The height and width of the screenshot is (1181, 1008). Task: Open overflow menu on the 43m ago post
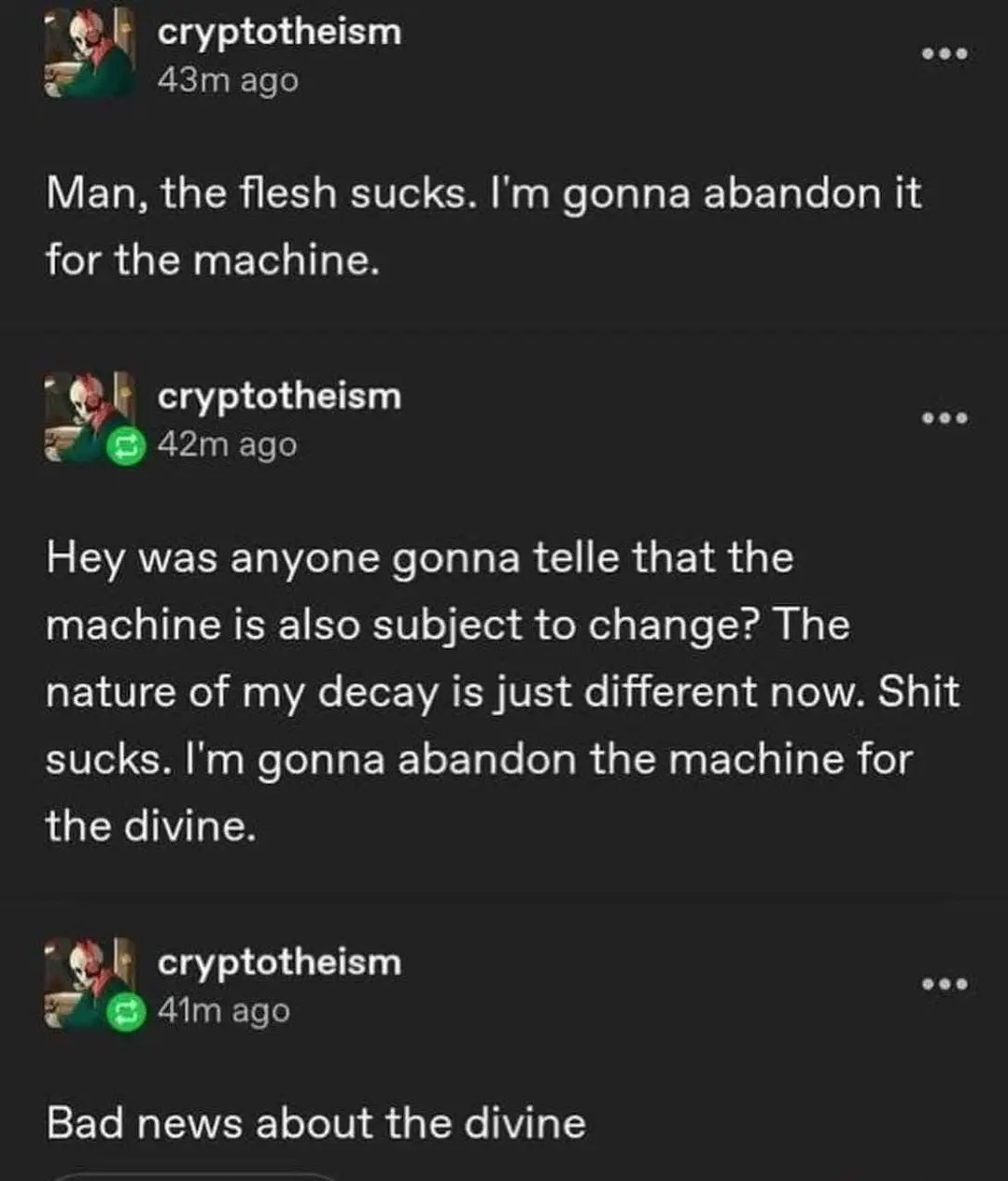pos(945,53)
